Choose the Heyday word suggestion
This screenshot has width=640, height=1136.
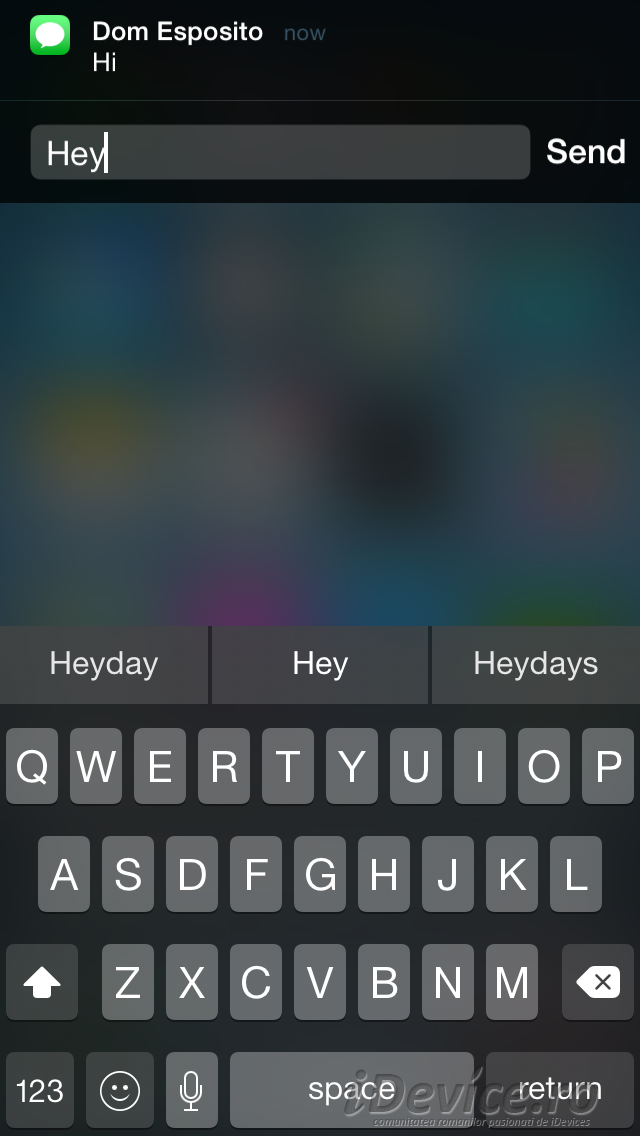click(104, 664)
